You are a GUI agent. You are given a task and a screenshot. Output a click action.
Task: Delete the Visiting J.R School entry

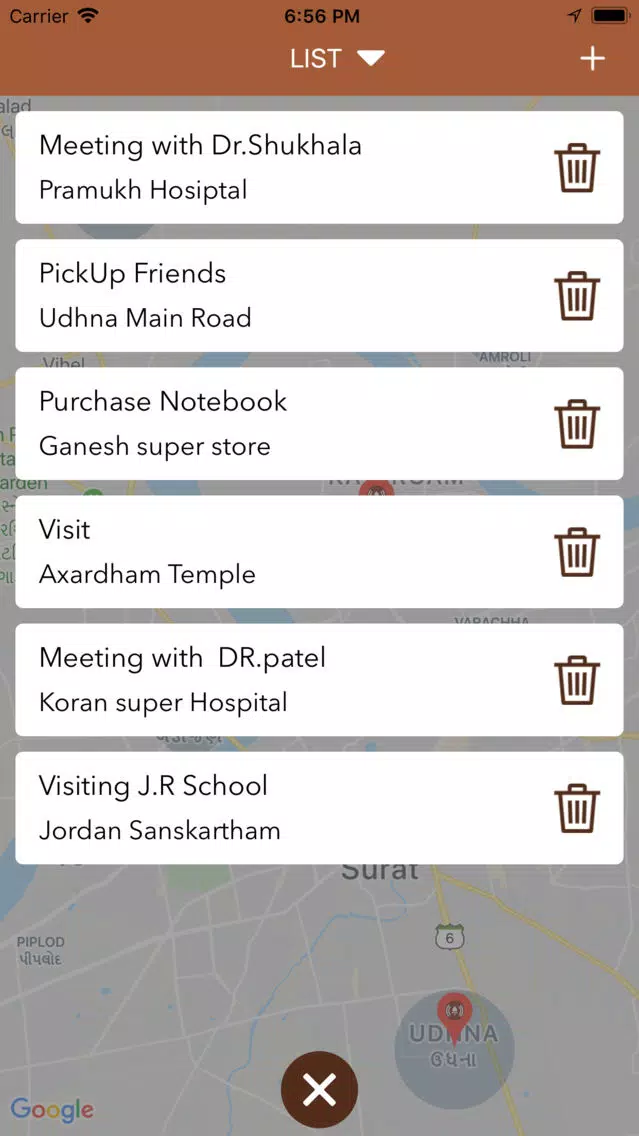577,808
